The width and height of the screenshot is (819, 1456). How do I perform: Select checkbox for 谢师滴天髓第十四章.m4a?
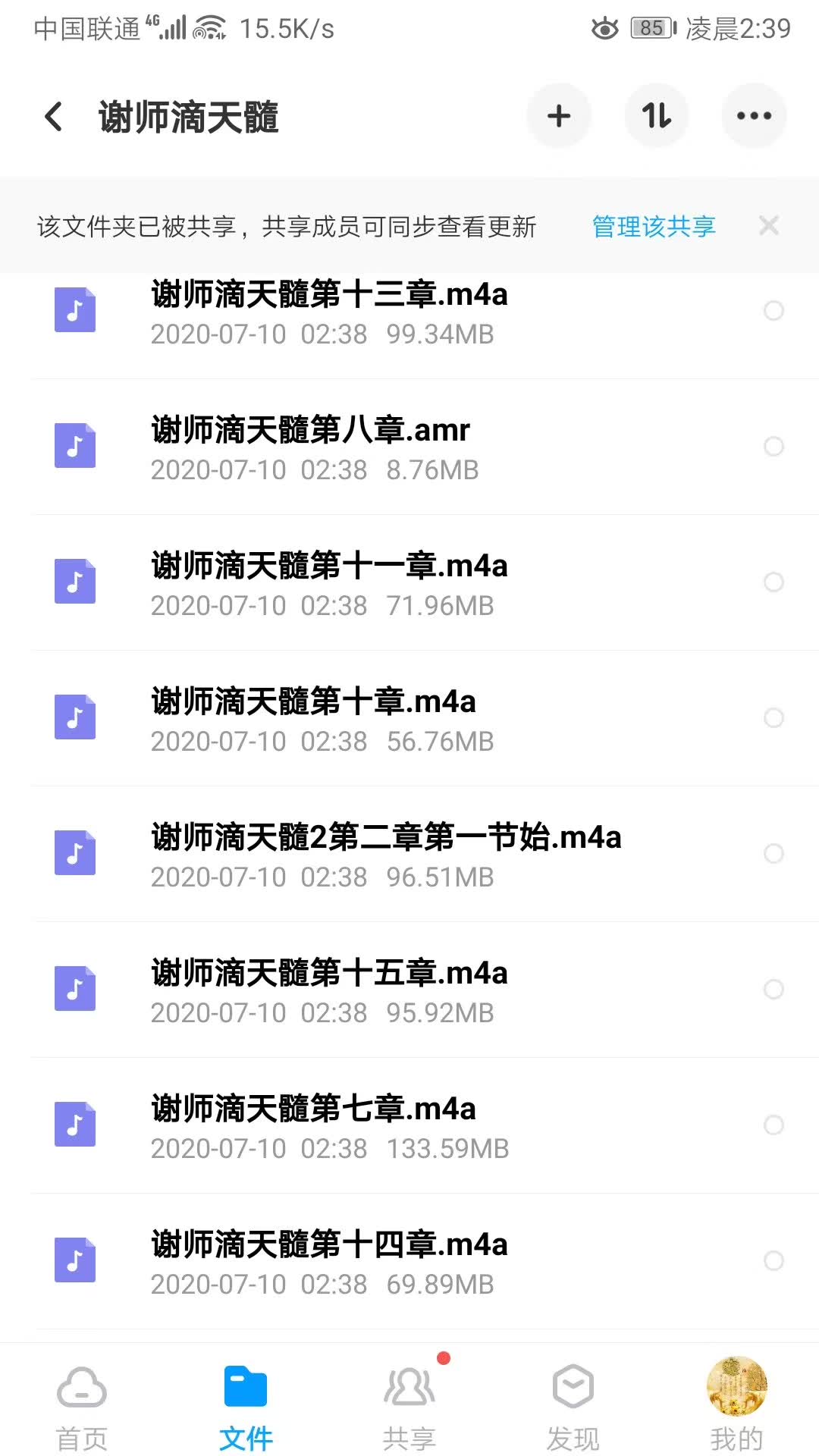(x=774, y=1260)
